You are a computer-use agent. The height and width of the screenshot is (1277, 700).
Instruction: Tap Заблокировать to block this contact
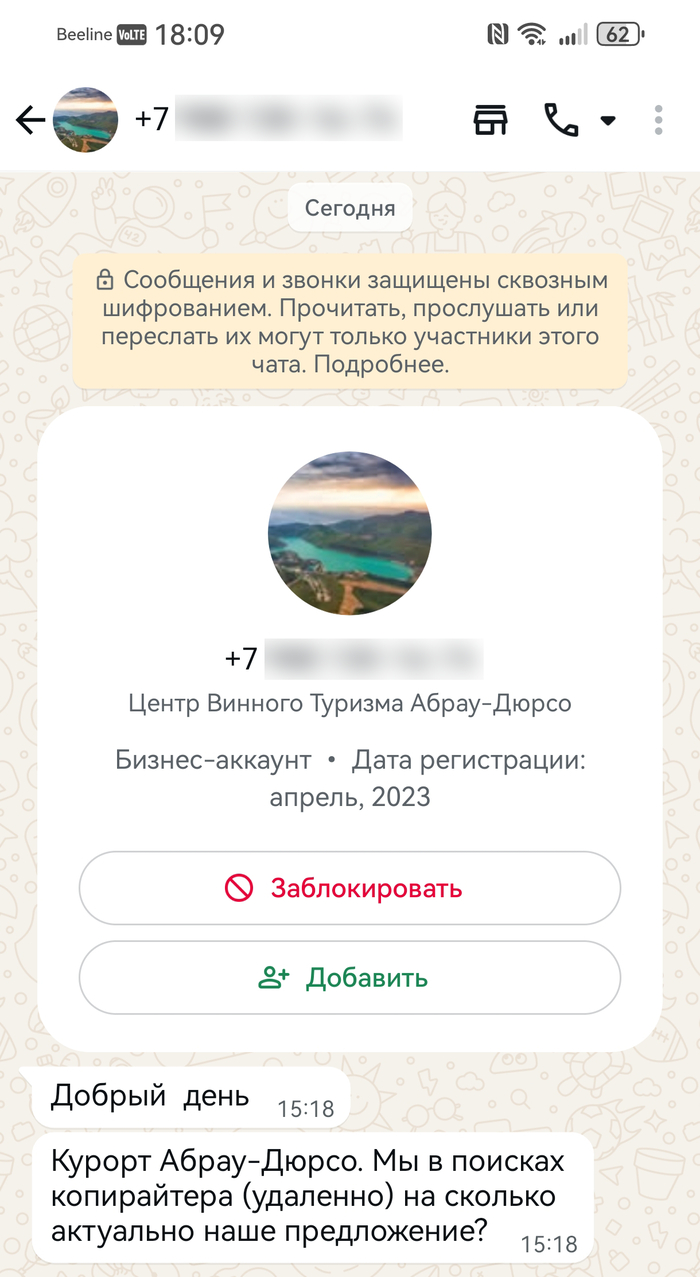[x=350, y=888]
